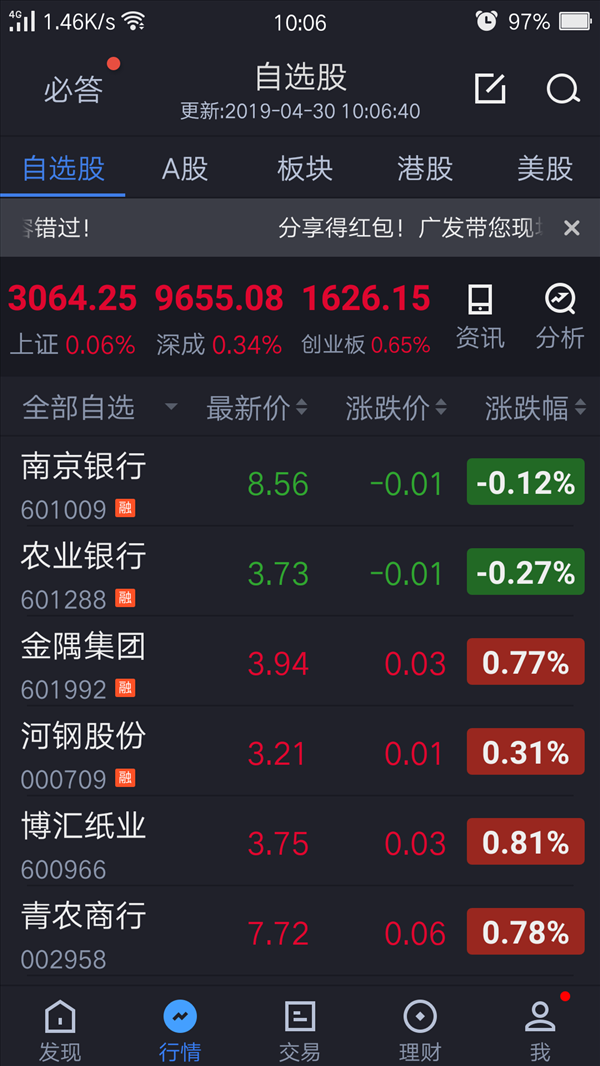Image resolution: width=600 pixels, height=1066 pixels.
Task: Open 金隅集团 stock details
Action: click(84, 663)
